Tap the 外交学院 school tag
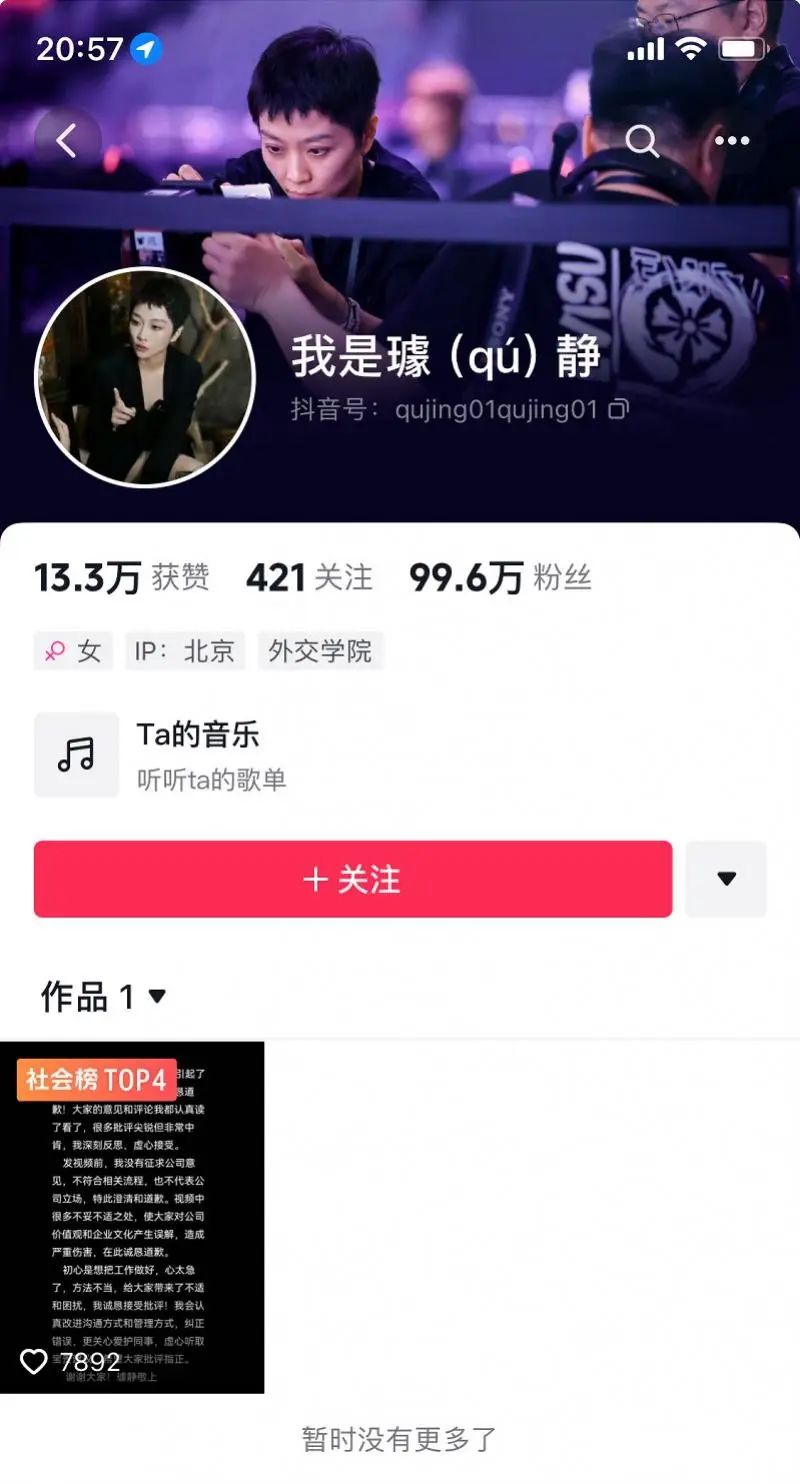Image resolution: width=800 pixels, height=1484 pixels. click(320, 652)
